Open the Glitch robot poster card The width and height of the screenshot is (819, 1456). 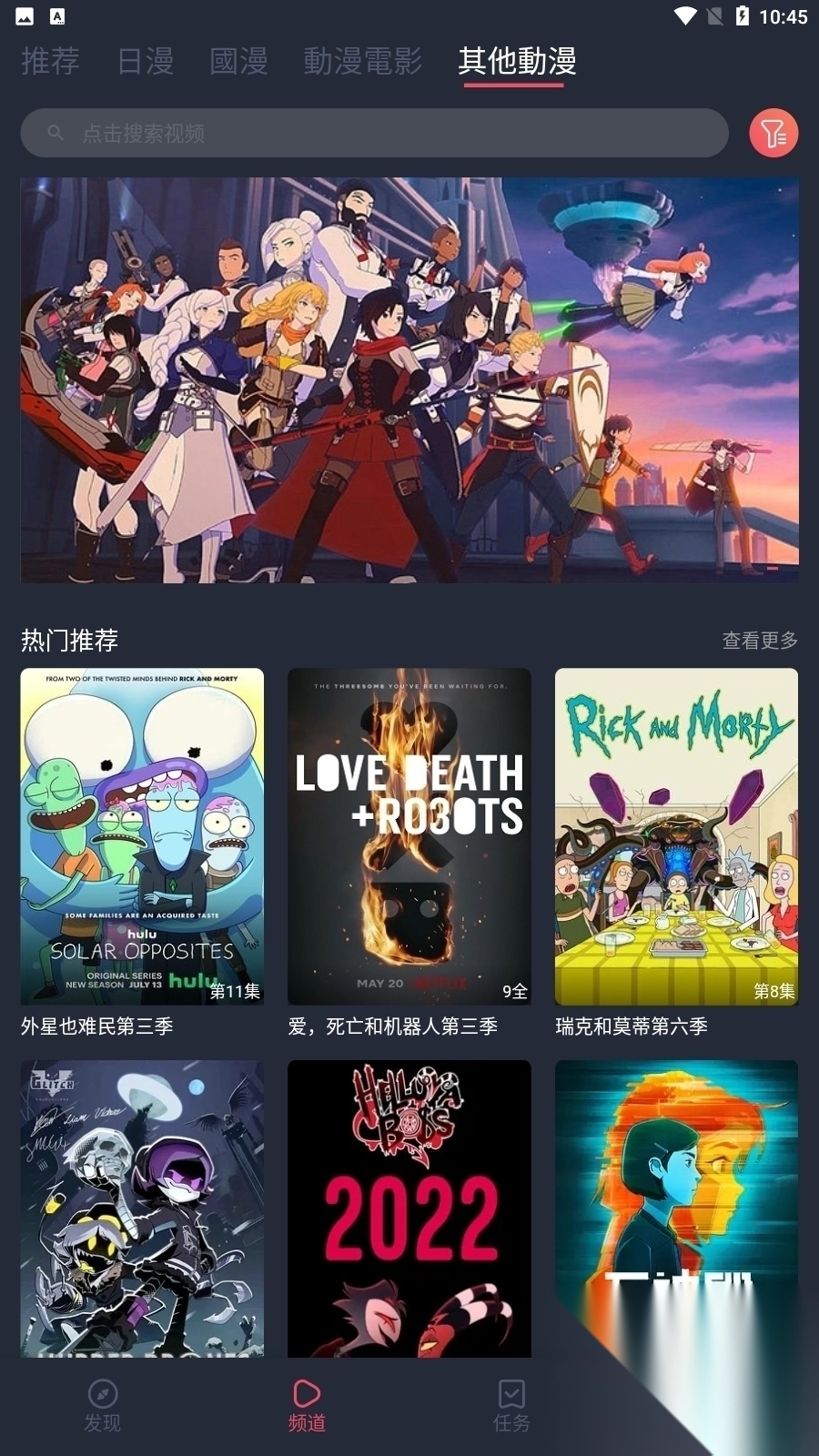142,1208
